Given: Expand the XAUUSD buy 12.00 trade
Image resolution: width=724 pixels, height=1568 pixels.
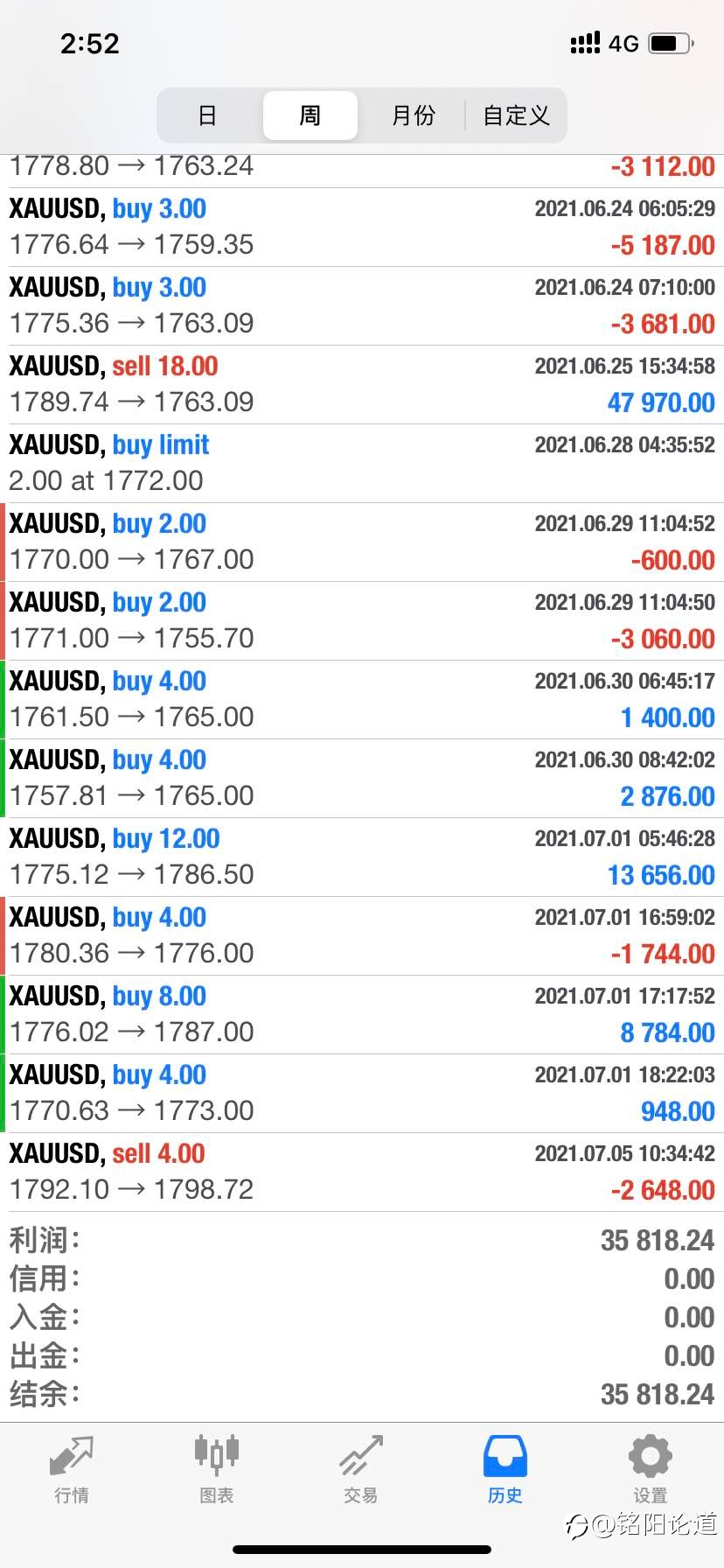Looking at the screenshot, I should [x=362, y=857].
